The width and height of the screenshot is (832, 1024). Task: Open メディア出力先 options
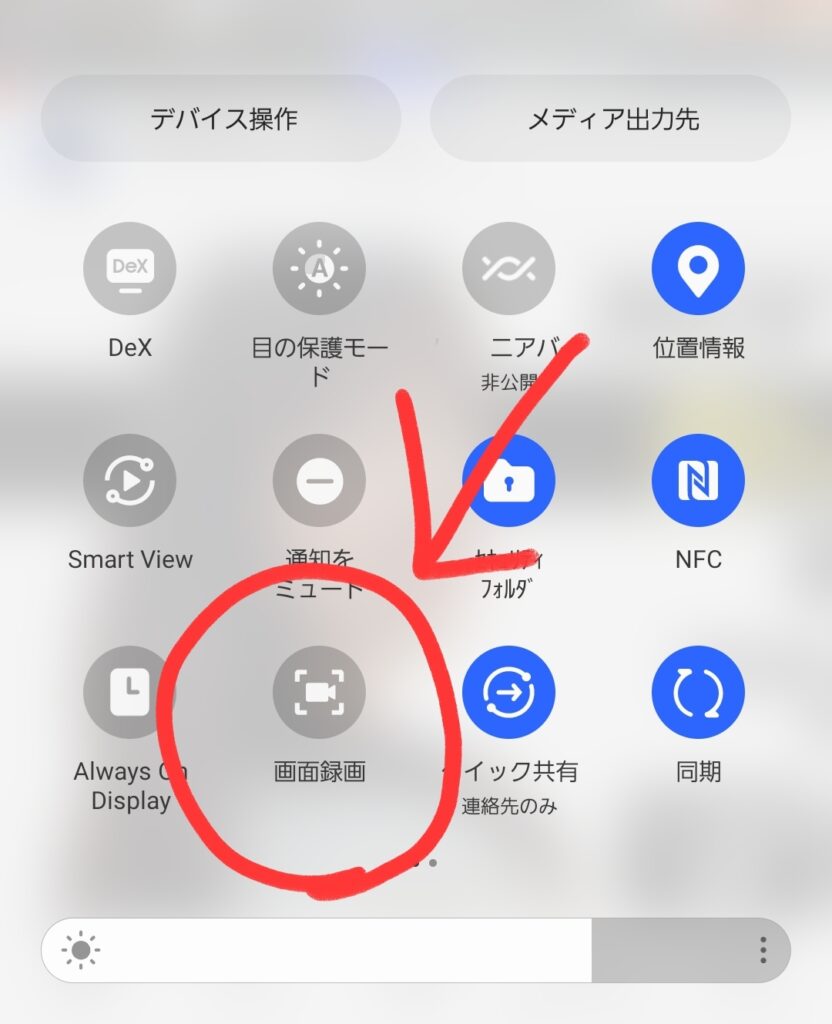pyautogui.click(x=610, y=119)
